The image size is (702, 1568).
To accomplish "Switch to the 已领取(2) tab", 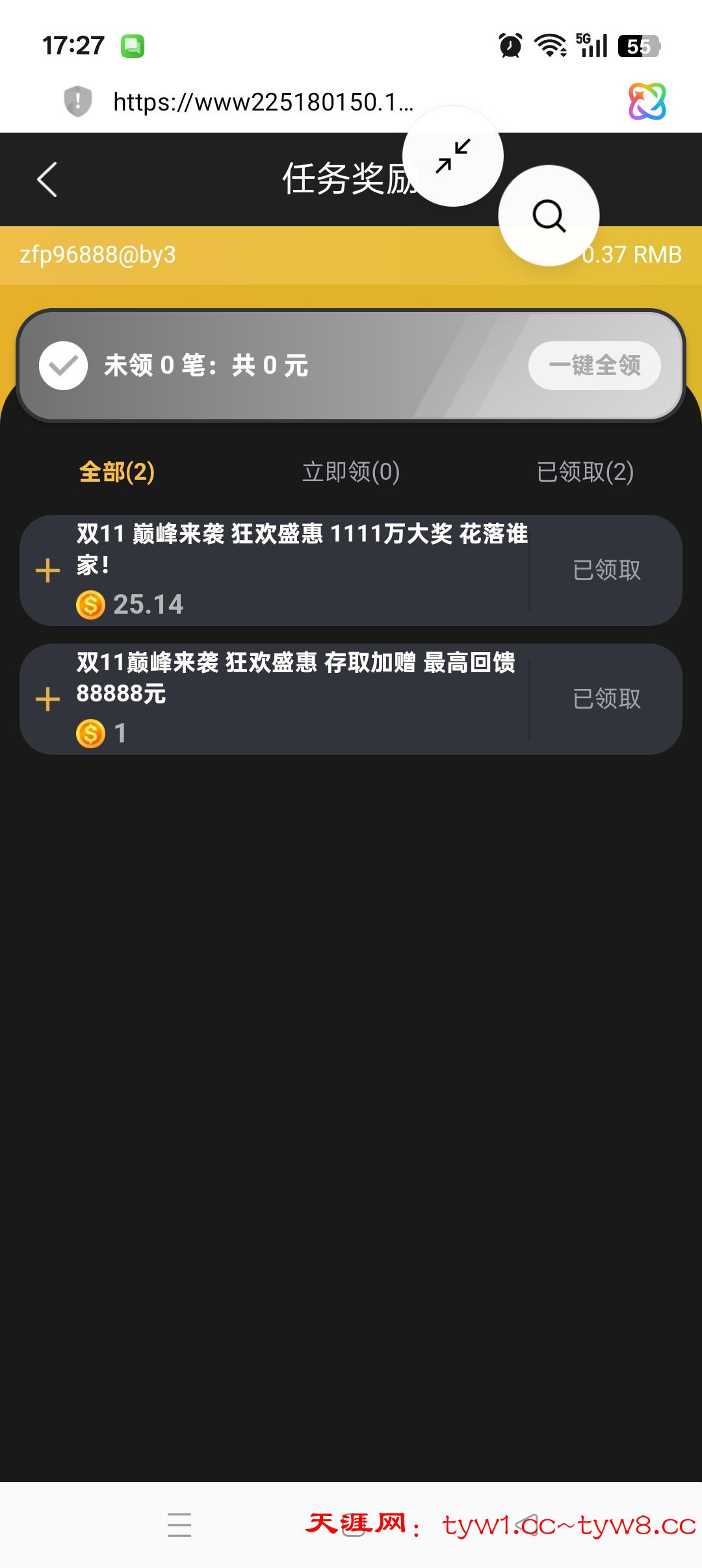I will coord(585,472).
